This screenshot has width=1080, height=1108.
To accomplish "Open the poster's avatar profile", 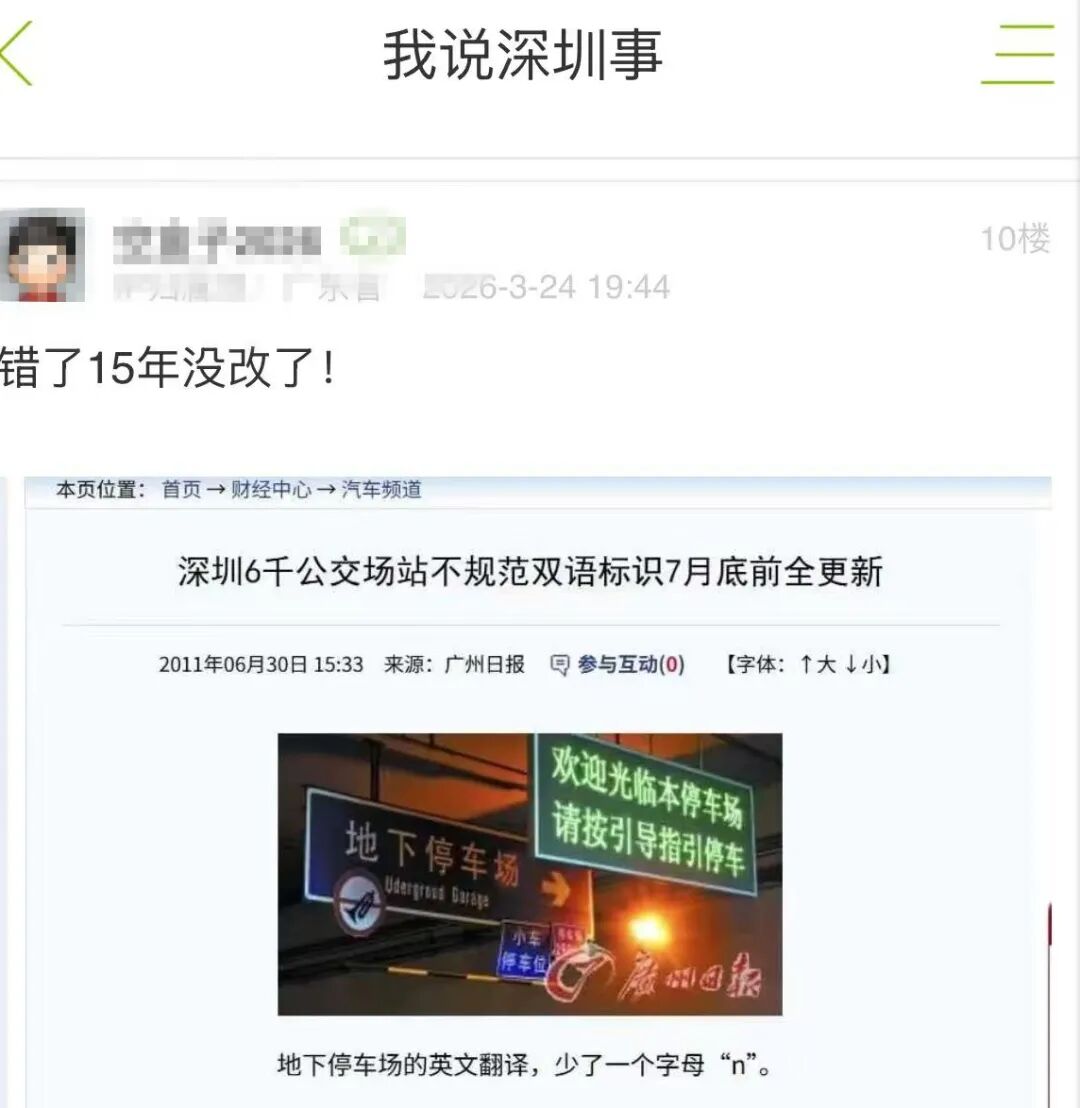I will (42, 256).
